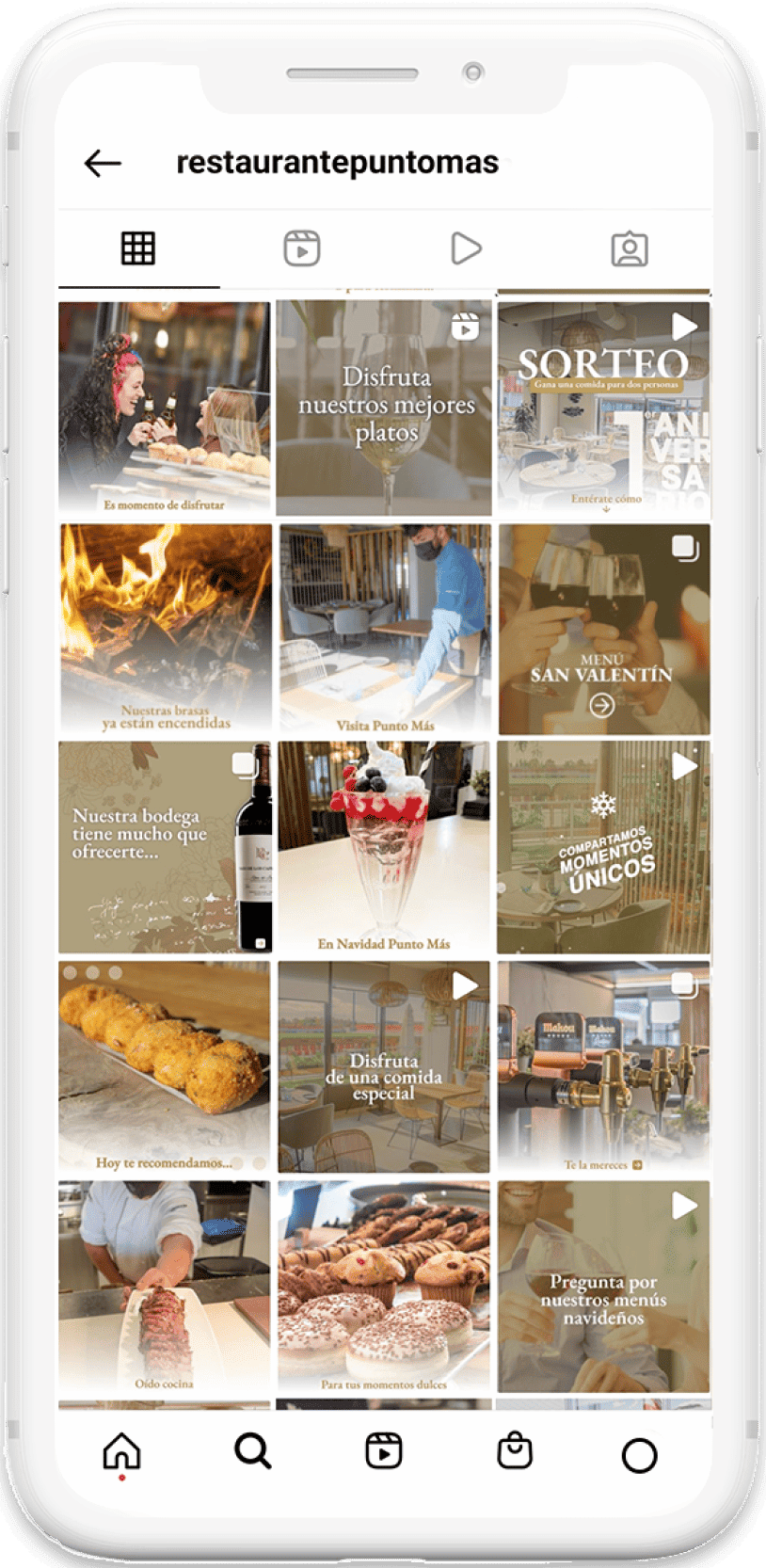Open the 'Hoy te recomendamos' croquettes post
The height and width of the screenshot is (1568, 766).
(165, 1066)
